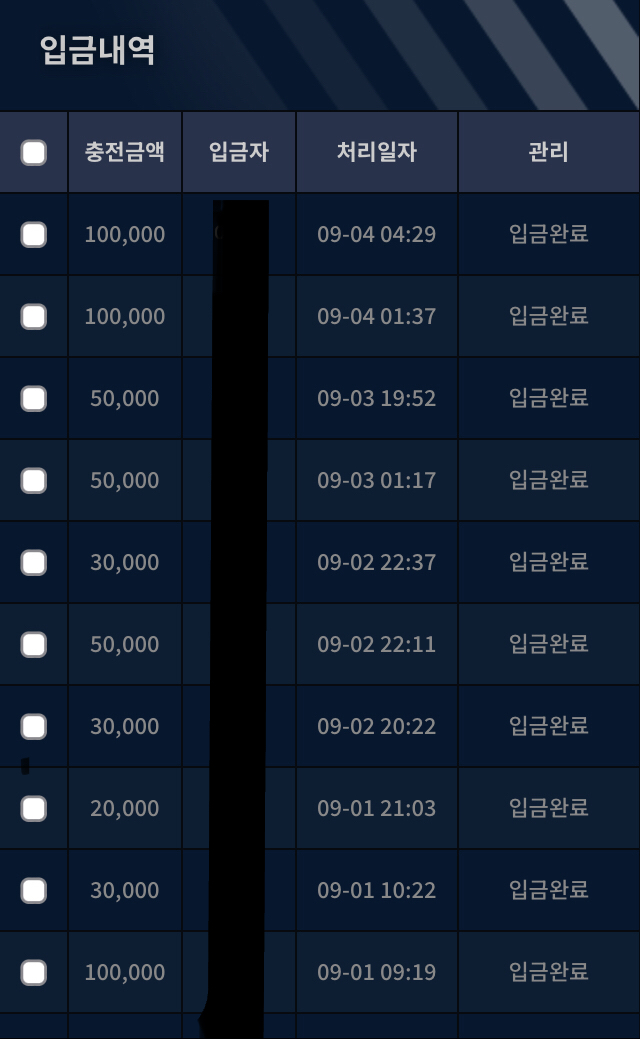This screenshot has width=640, height=1039.
Task: Tick the checkbox for the 09-03 01:17 row
Action: (34, 480)
